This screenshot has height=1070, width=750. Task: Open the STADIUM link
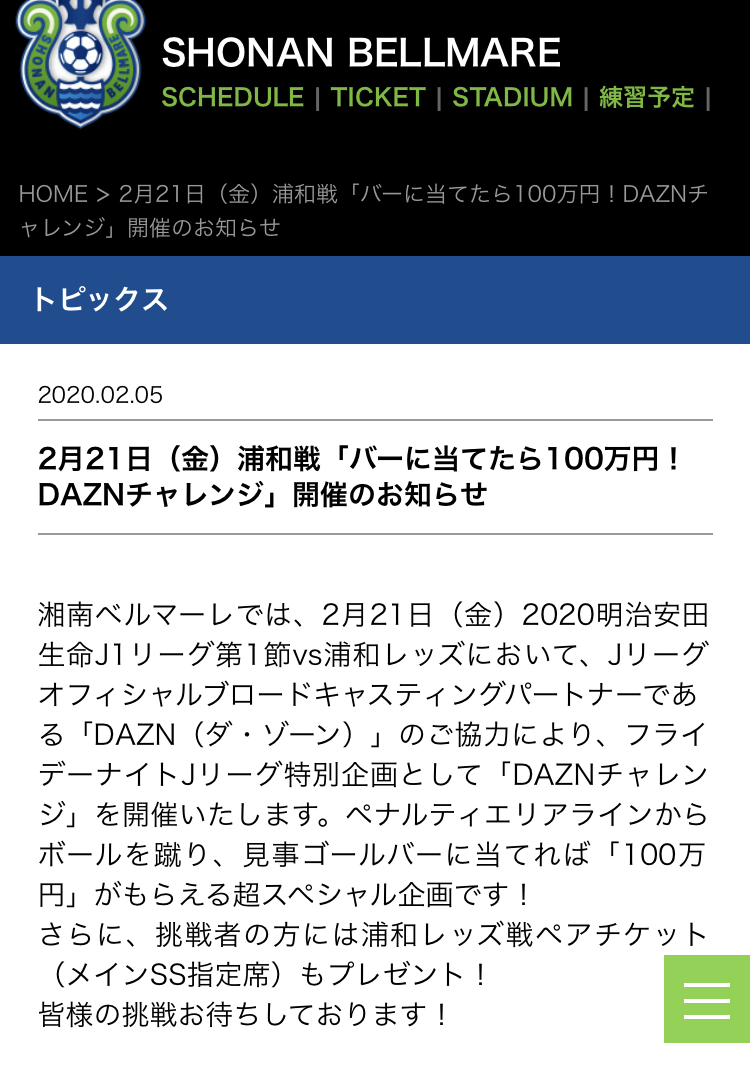click(x=512, y=97)
